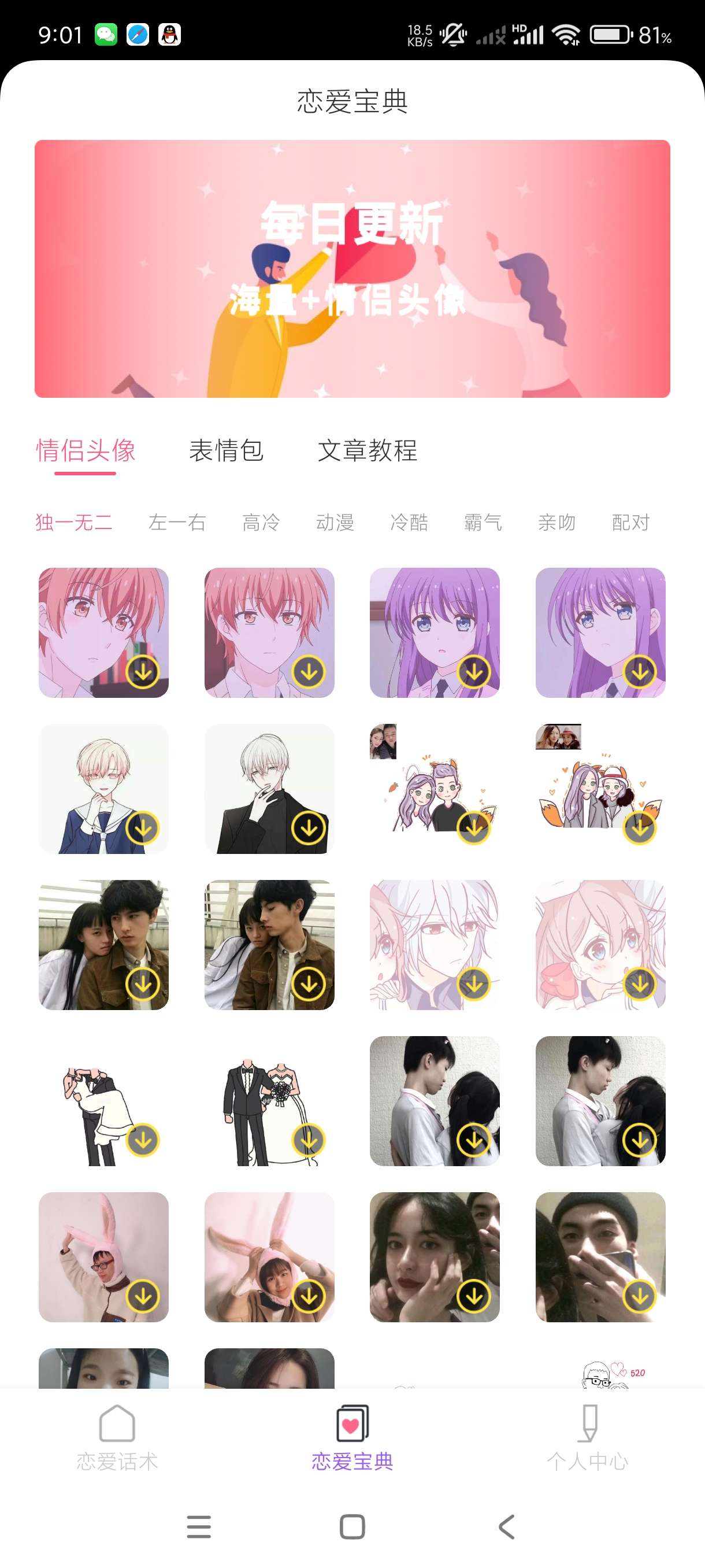Filter avatars by 配对

pyautogui.click(x=631, y=522)
